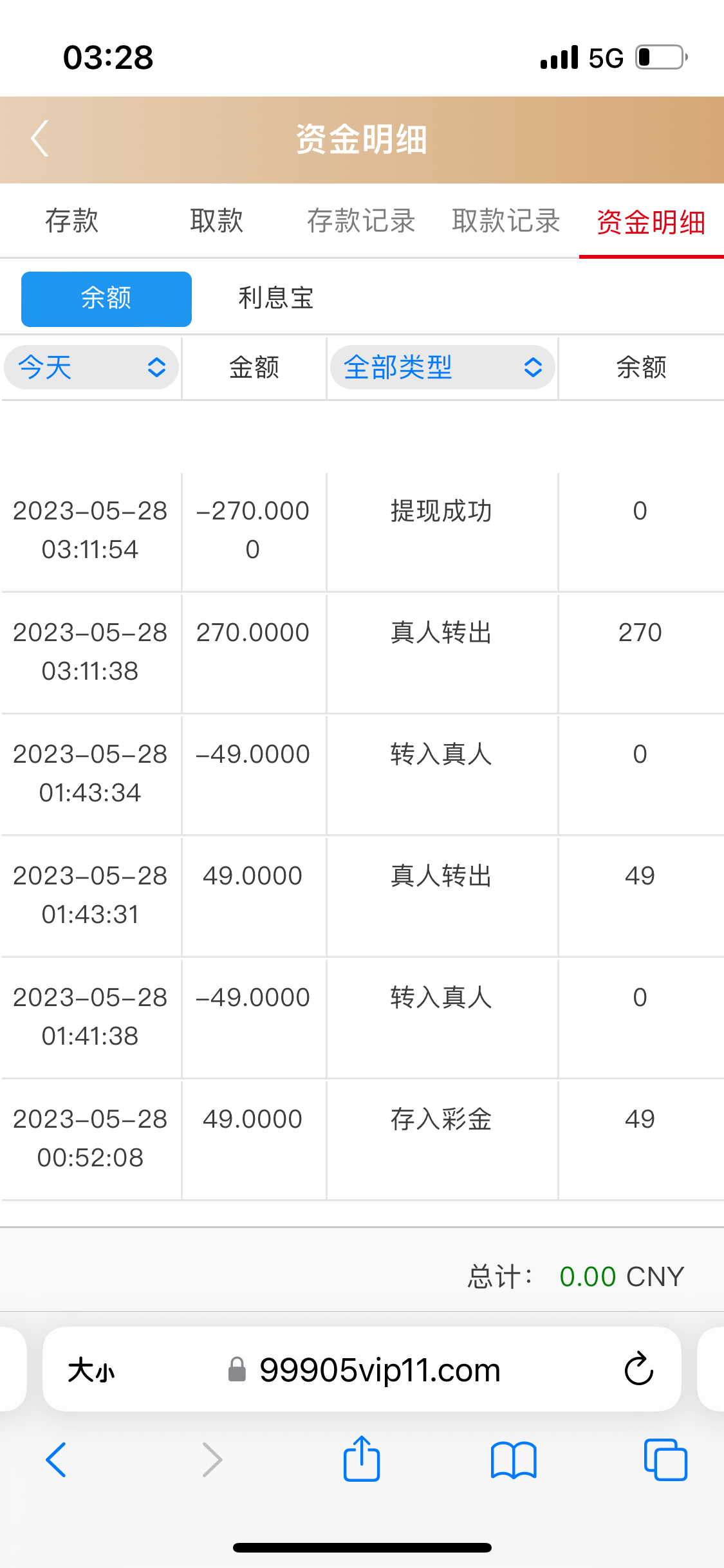724x1568 pixels.
Task: Select the 资金明细 tab
Action: [651, 222]
